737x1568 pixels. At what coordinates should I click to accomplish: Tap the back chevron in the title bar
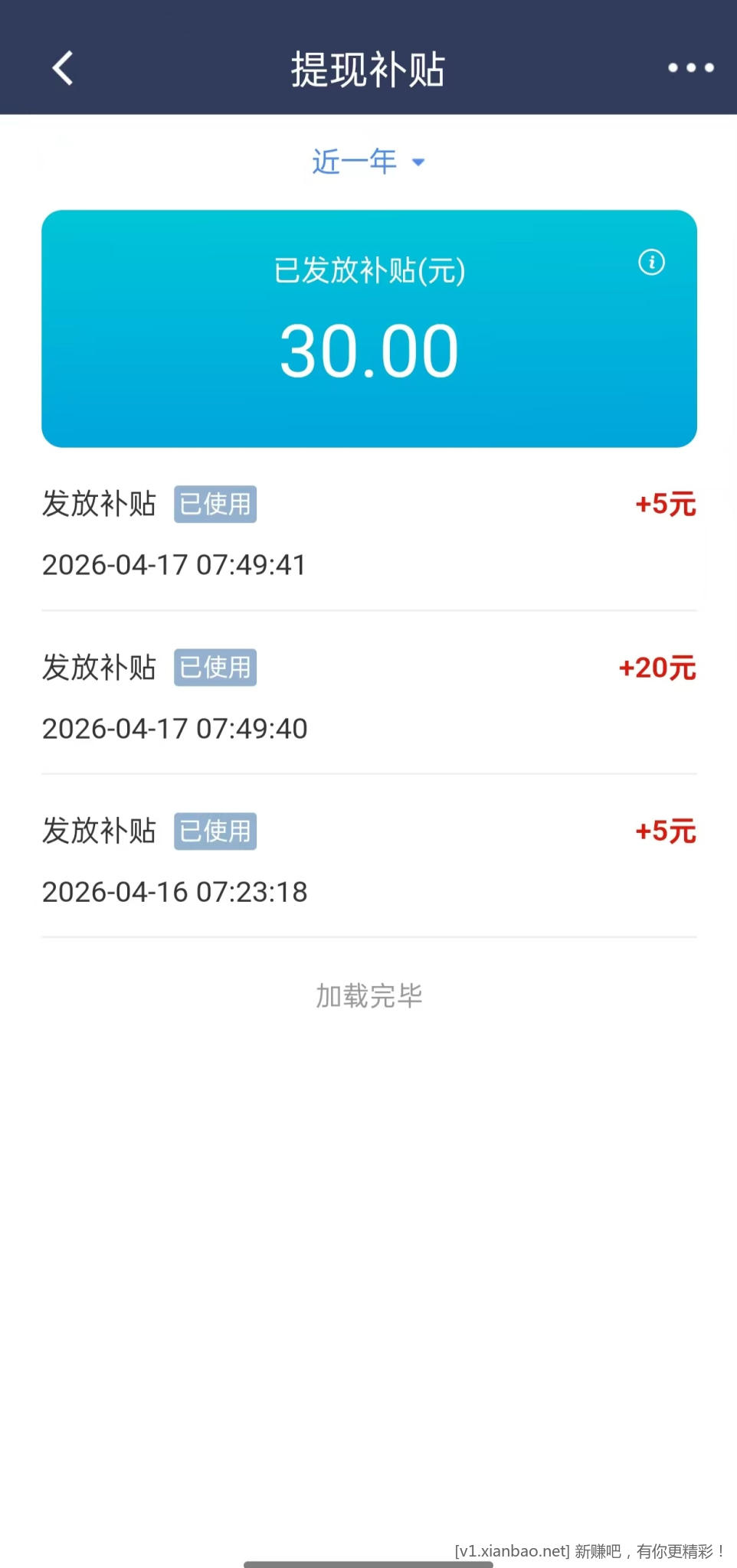61,68
